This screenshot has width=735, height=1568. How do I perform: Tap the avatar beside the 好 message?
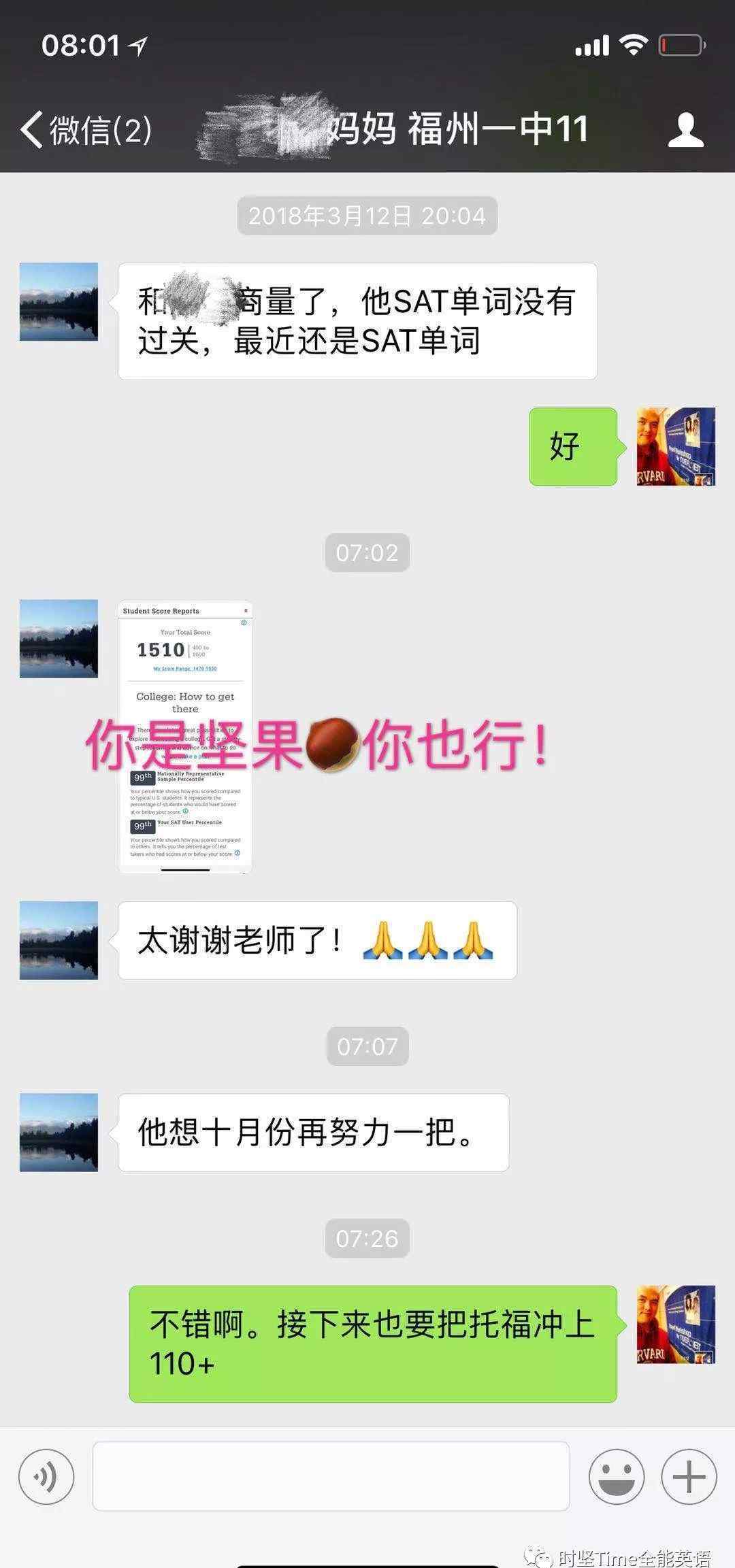(x=675, y=447)
